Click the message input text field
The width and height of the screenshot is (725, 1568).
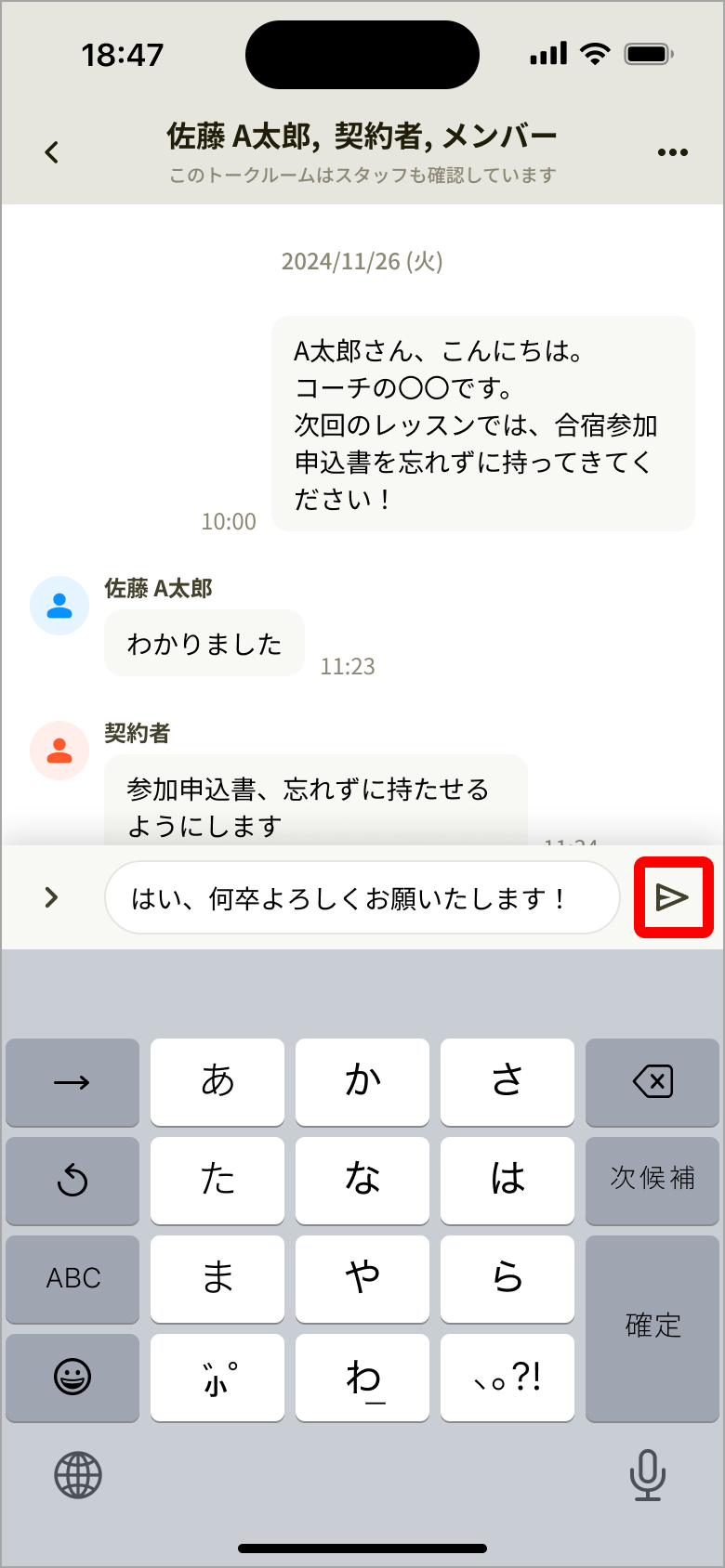click(362, 897)
